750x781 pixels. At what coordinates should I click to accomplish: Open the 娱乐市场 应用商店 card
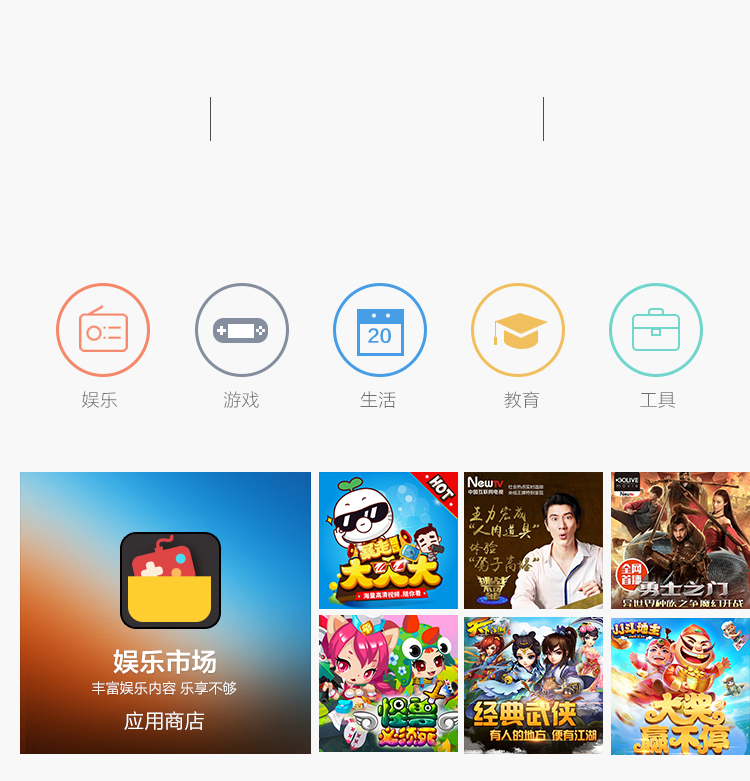(x=165, y=612)
